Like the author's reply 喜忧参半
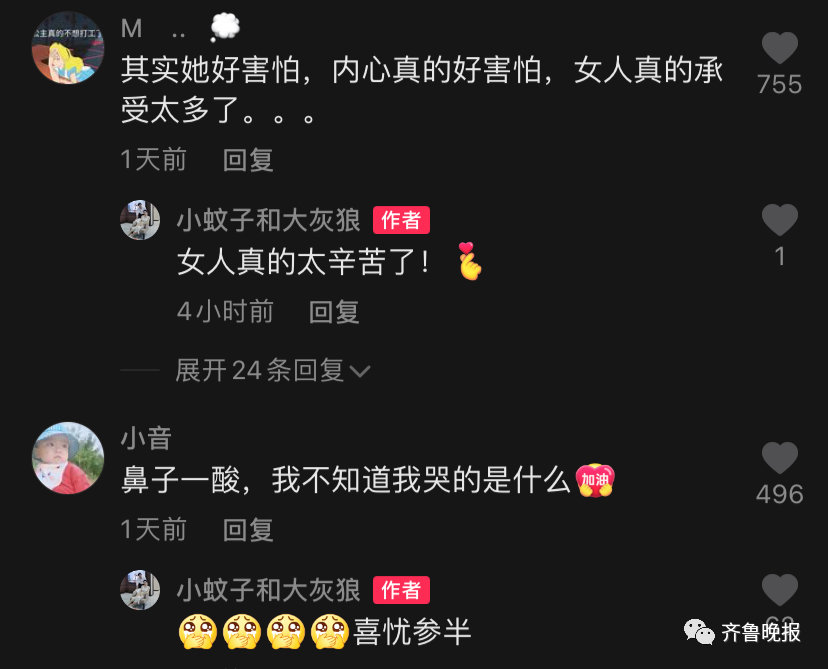This screenshot has width=828, height=669. [x=779, y=590]
